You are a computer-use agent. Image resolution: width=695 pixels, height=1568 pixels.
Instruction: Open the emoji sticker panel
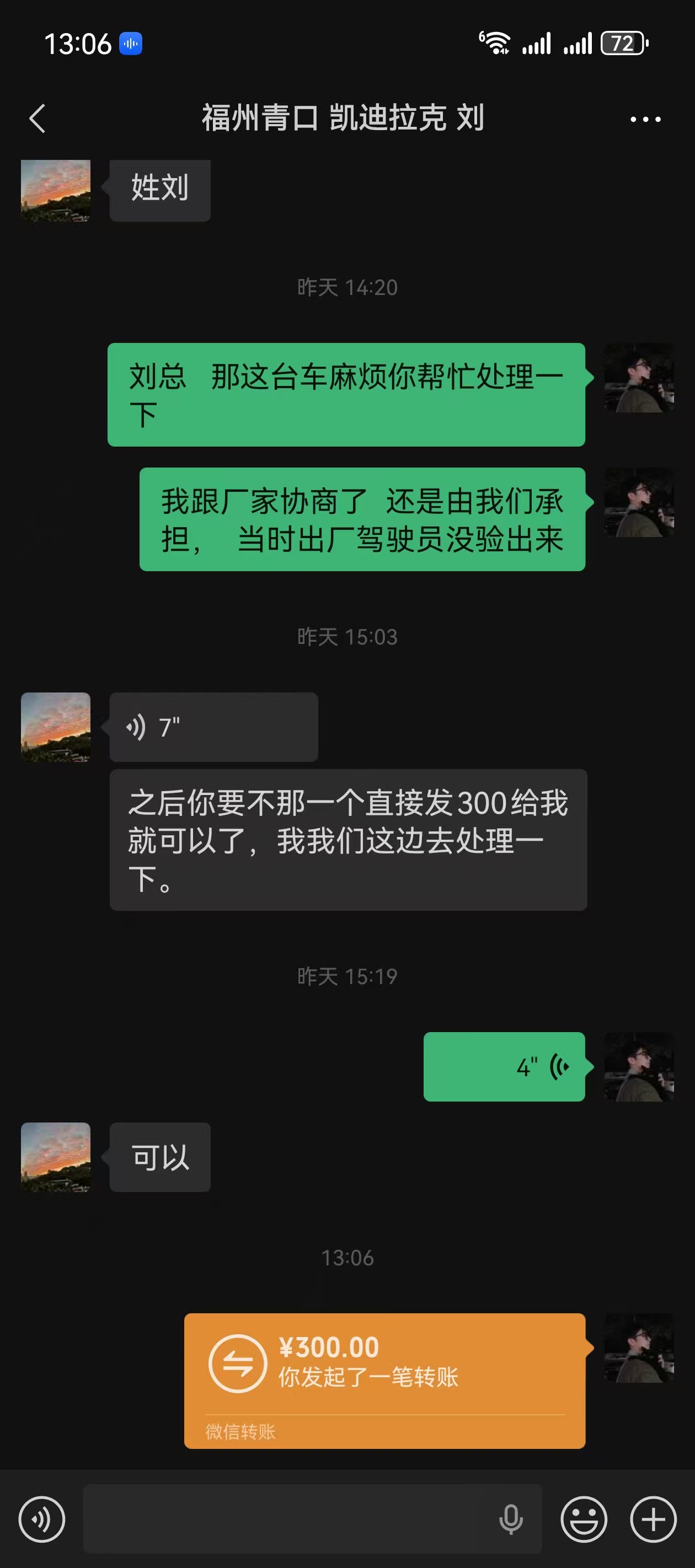pyautogui.click(x=584, y=1519)
